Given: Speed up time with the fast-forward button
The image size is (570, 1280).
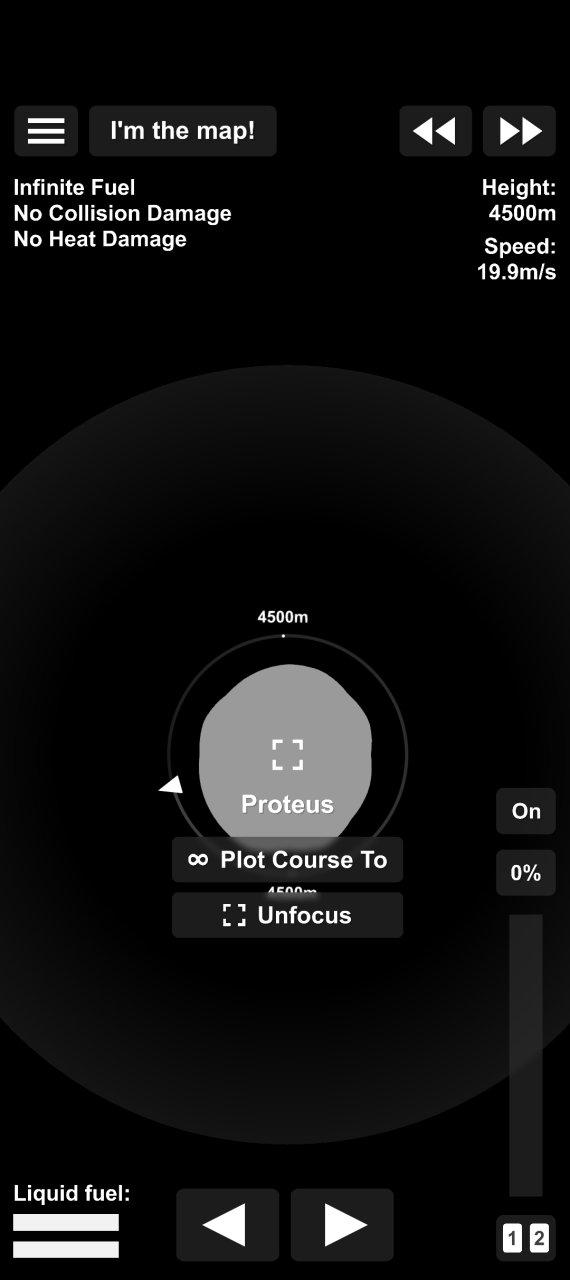Looking at the screenshot, I should [x=519, y=131].
